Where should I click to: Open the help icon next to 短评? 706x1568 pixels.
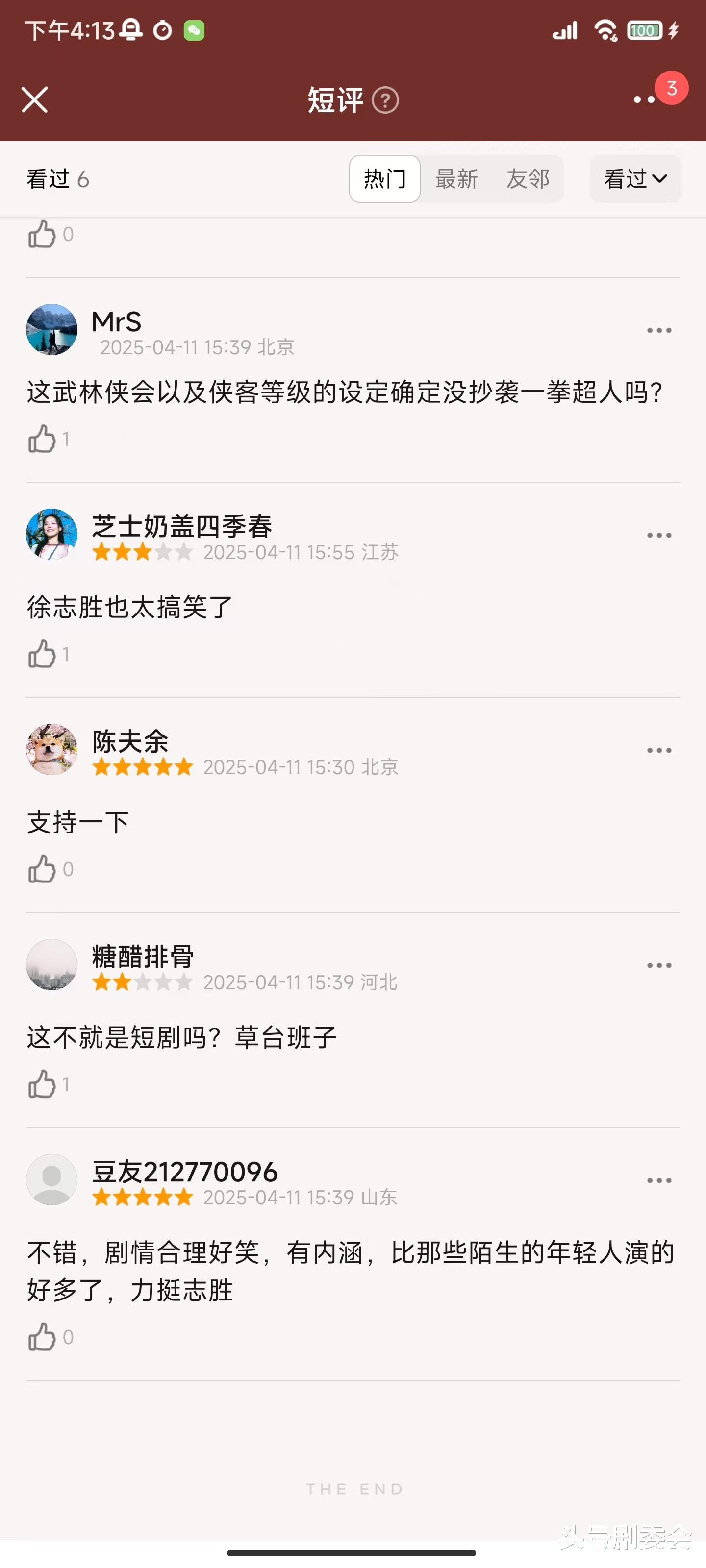coord(385,100)
